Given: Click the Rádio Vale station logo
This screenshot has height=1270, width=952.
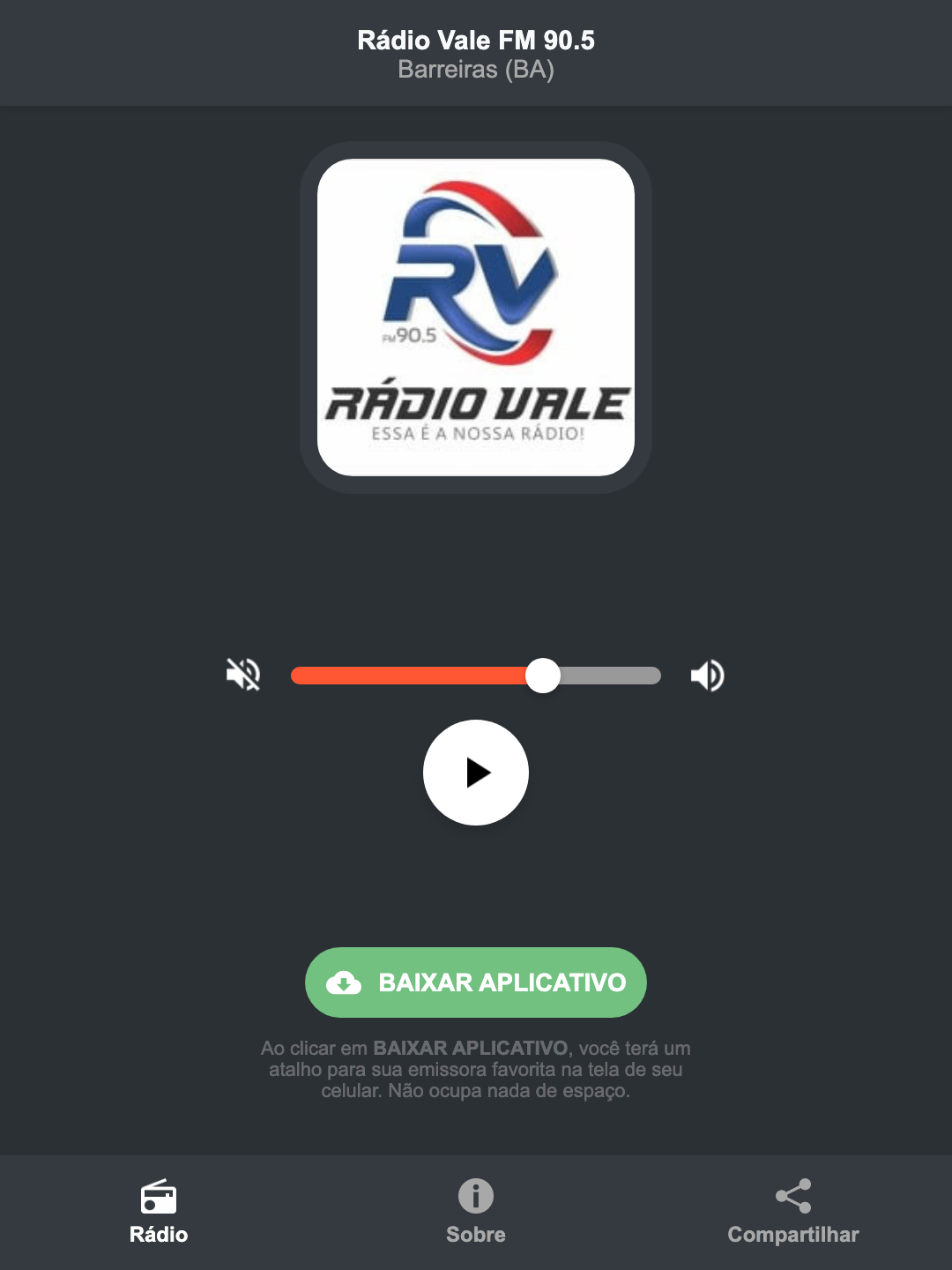Looking at the screenshot, I should [x=475, y=313].
